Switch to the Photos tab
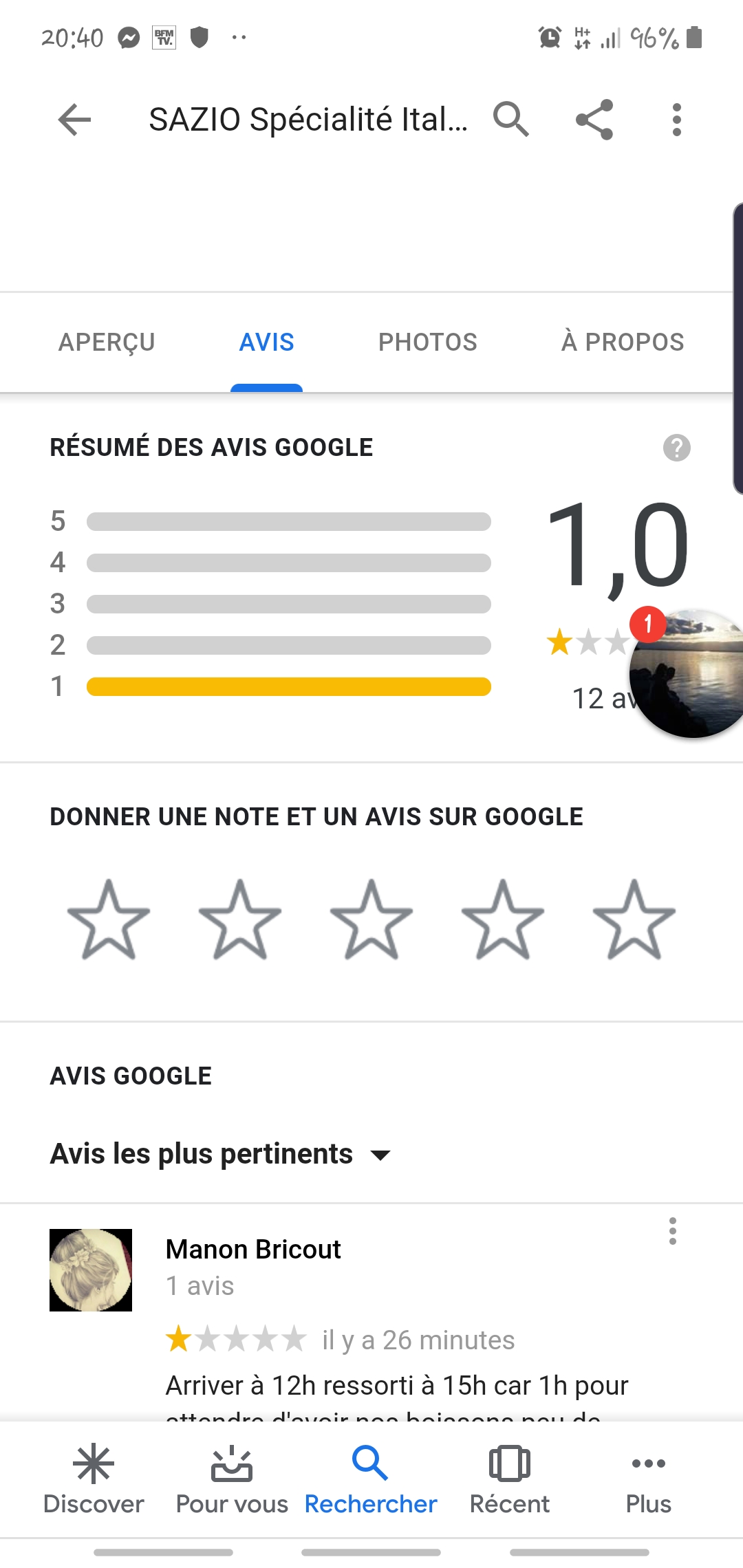The width and height of the screenshot is (743, 1568). click(427, 342)
